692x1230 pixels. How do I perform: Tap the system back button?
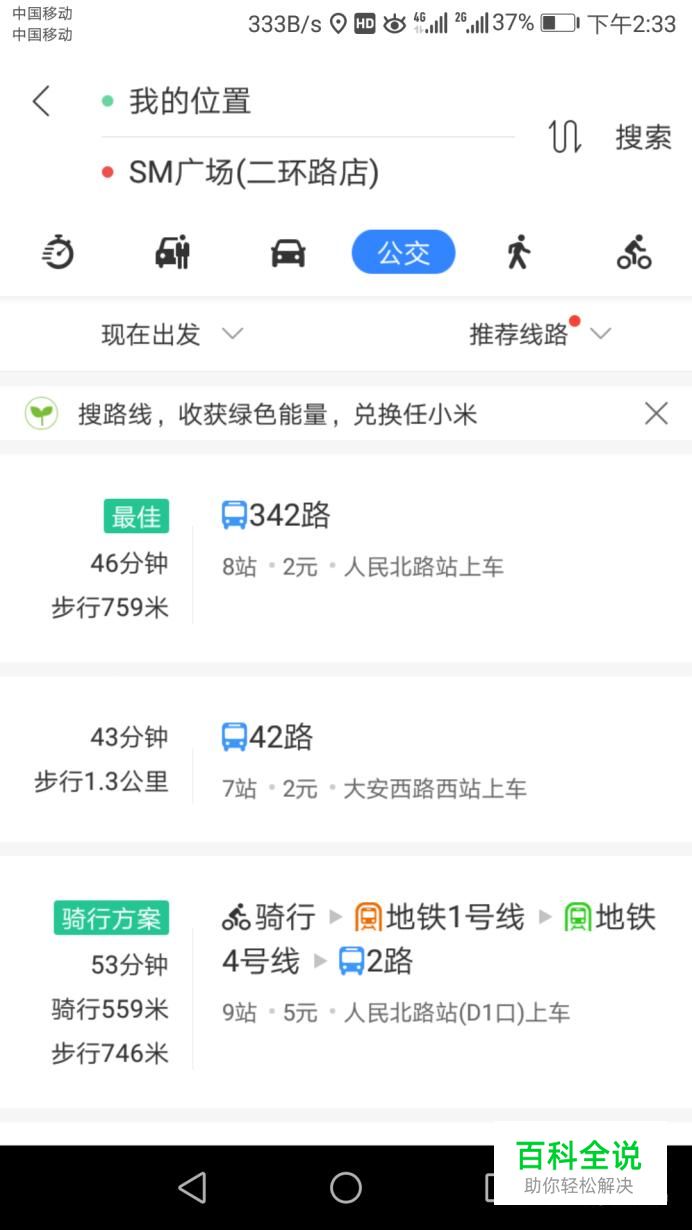tap(192, 1187)
